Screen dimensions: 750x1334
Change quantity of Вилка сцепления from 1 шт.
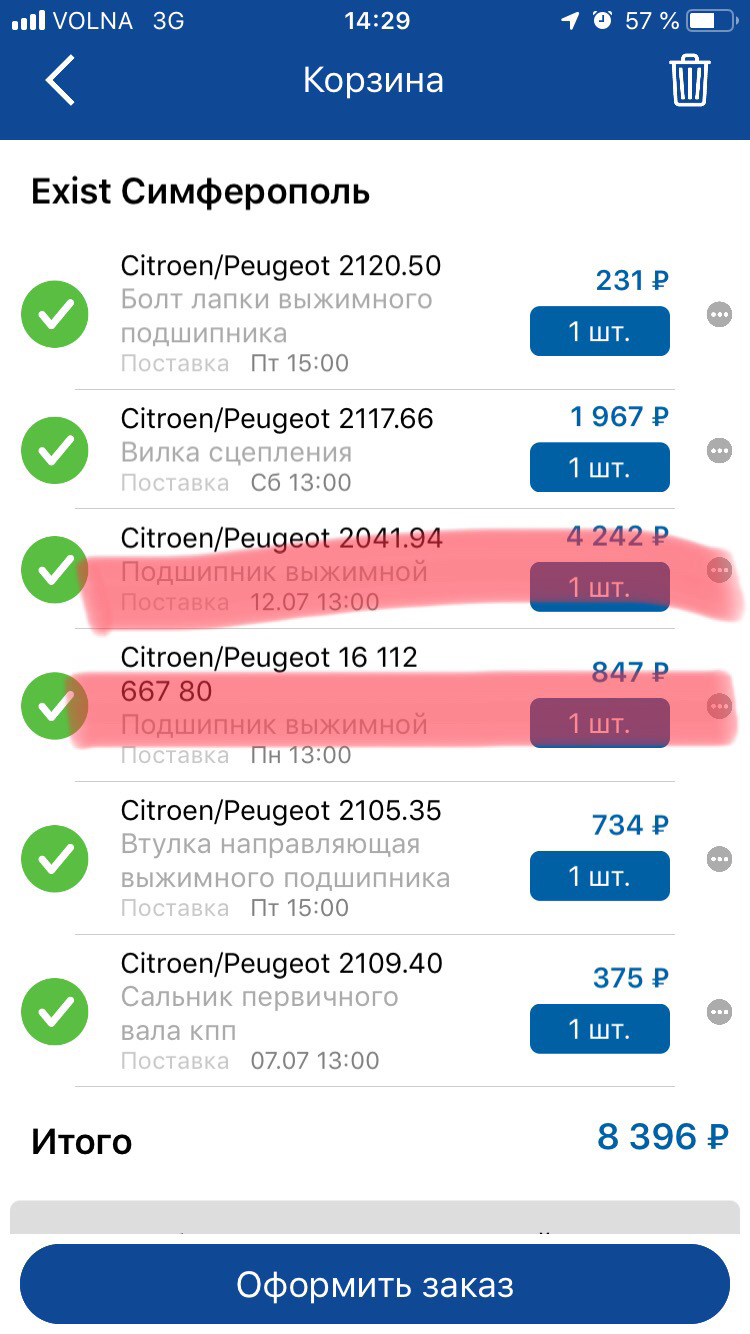click(598, 467)
